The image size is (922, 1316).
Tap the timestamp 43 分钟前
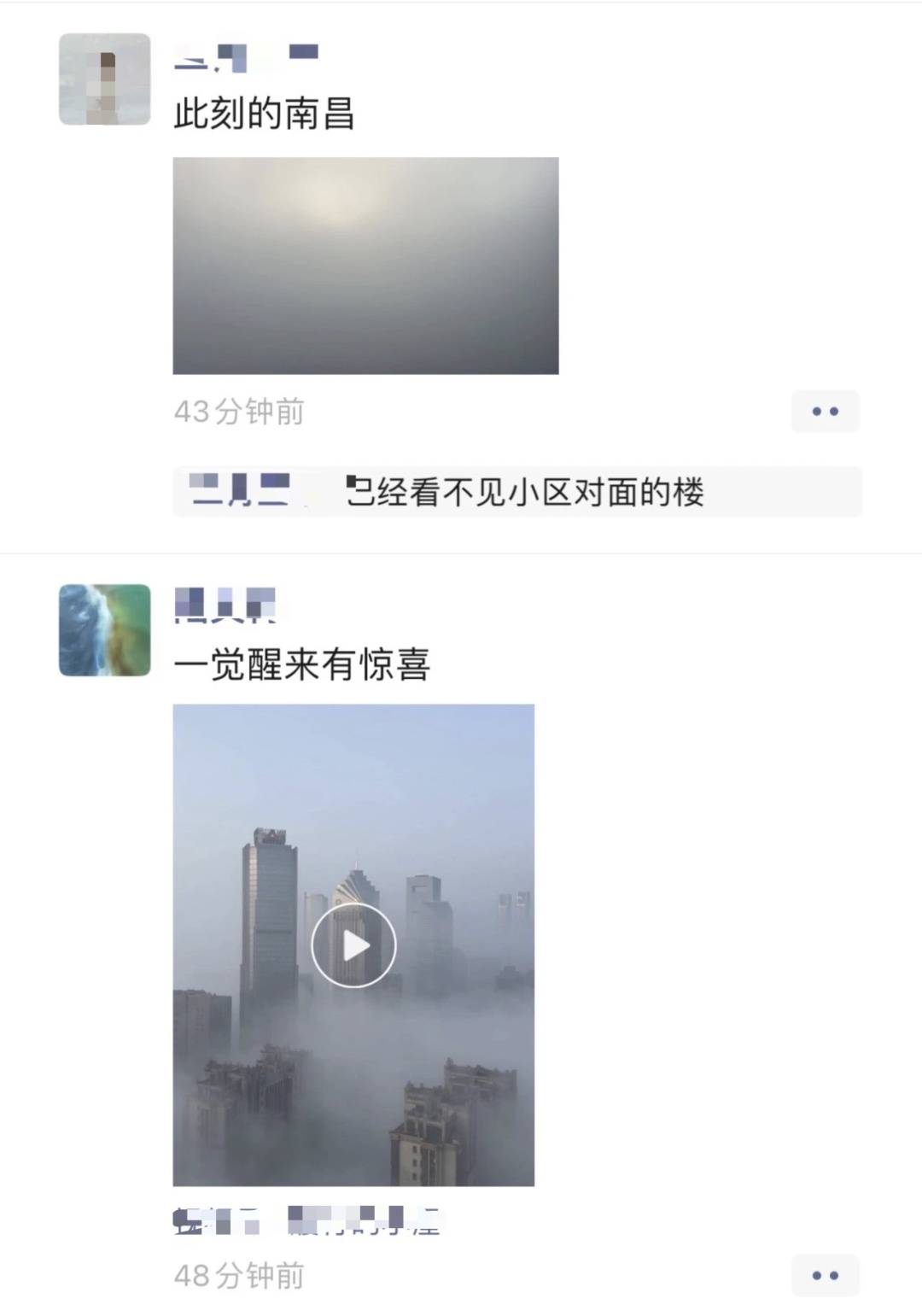click(x=239, y=412)
